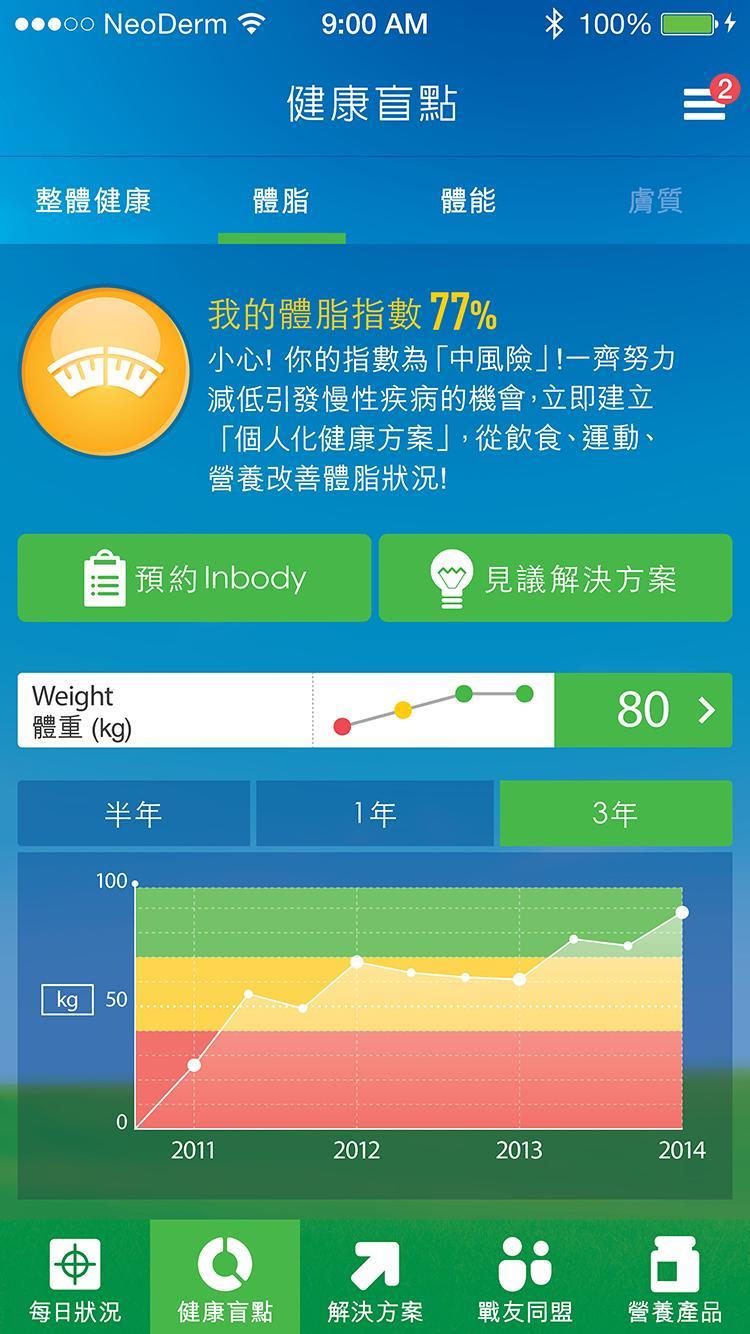Select the 半年 half-year time range
This screenshot has height=1334, width=750.
click(x=133, y=813)
